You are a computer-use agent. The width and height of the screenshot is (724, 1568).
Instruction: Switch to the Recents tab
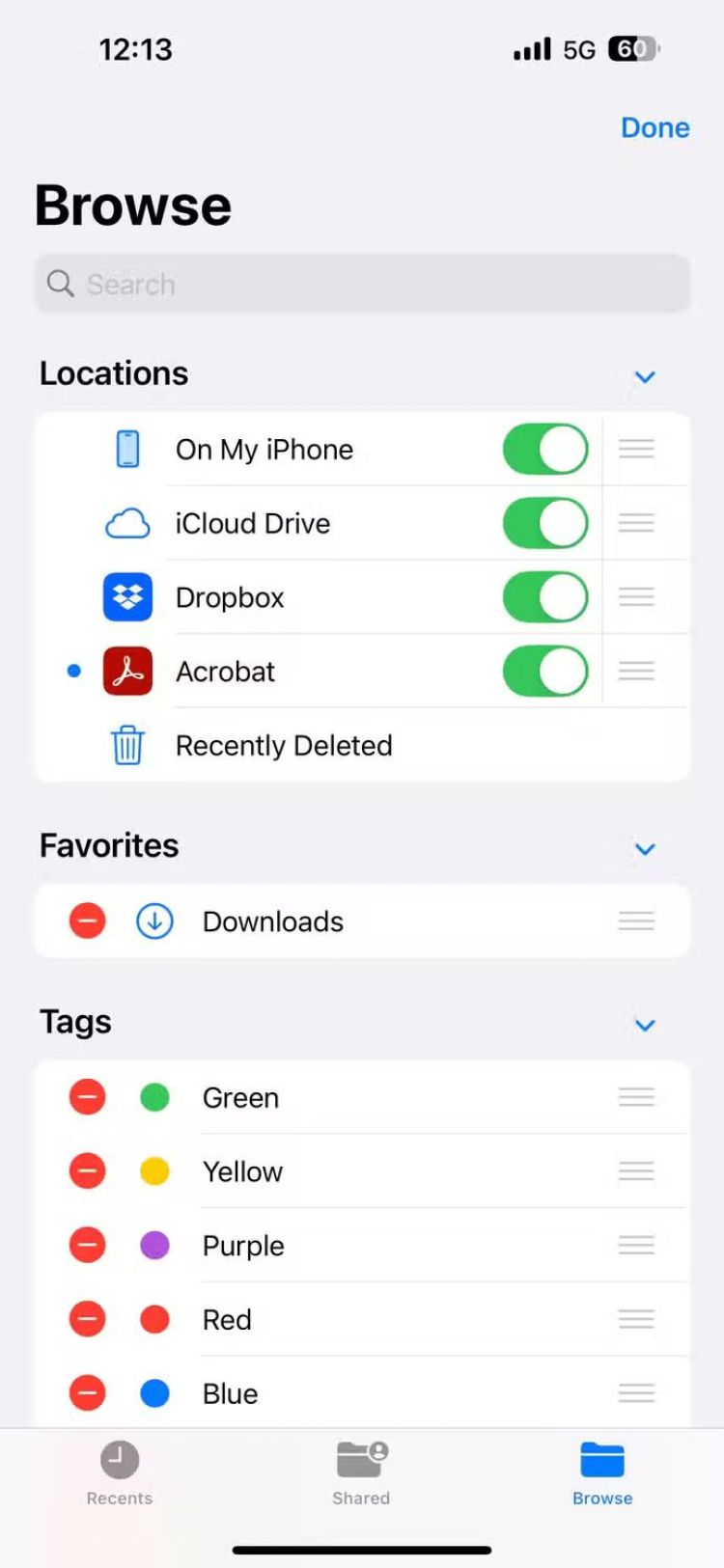pos(120,1473)
